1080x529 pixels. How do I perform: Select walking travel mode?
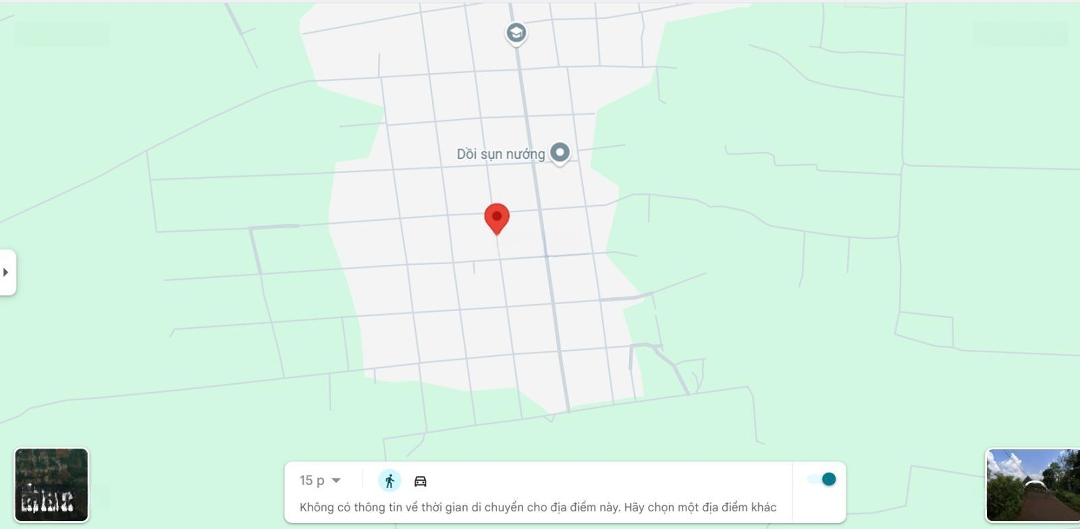click(x=389, y=481)
